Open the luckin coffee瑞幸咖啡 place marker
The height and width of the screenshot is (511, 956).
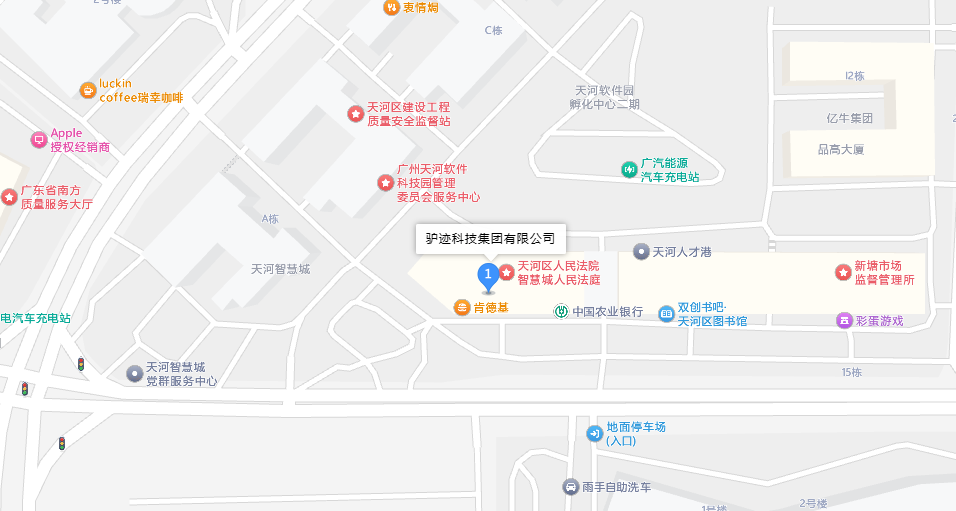point(88,91)
